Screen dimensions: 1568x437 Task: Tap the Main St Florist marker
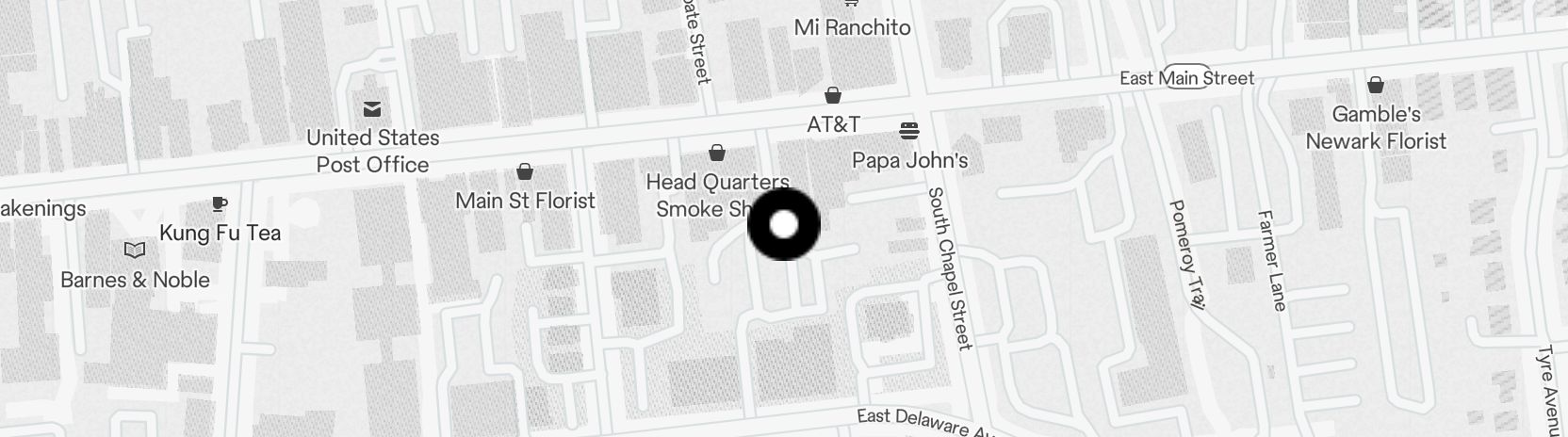525,171
